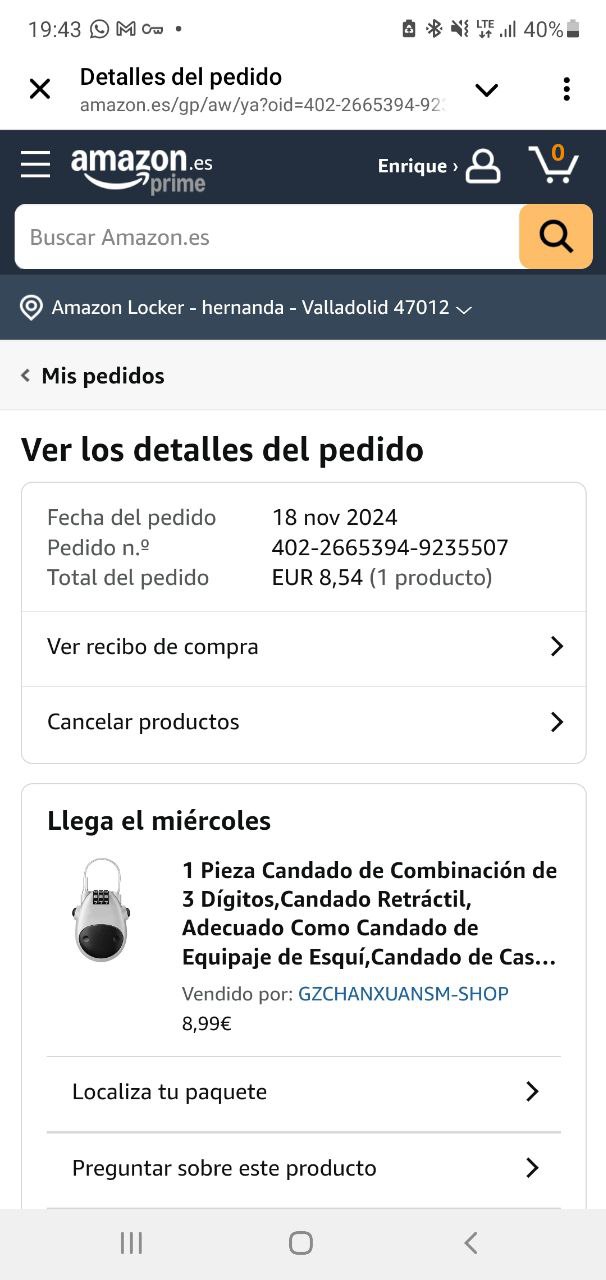Viewport: 606px width, 1280px height.
Task: Select Preguntar sobre este producto
Action: [304, 1168]
